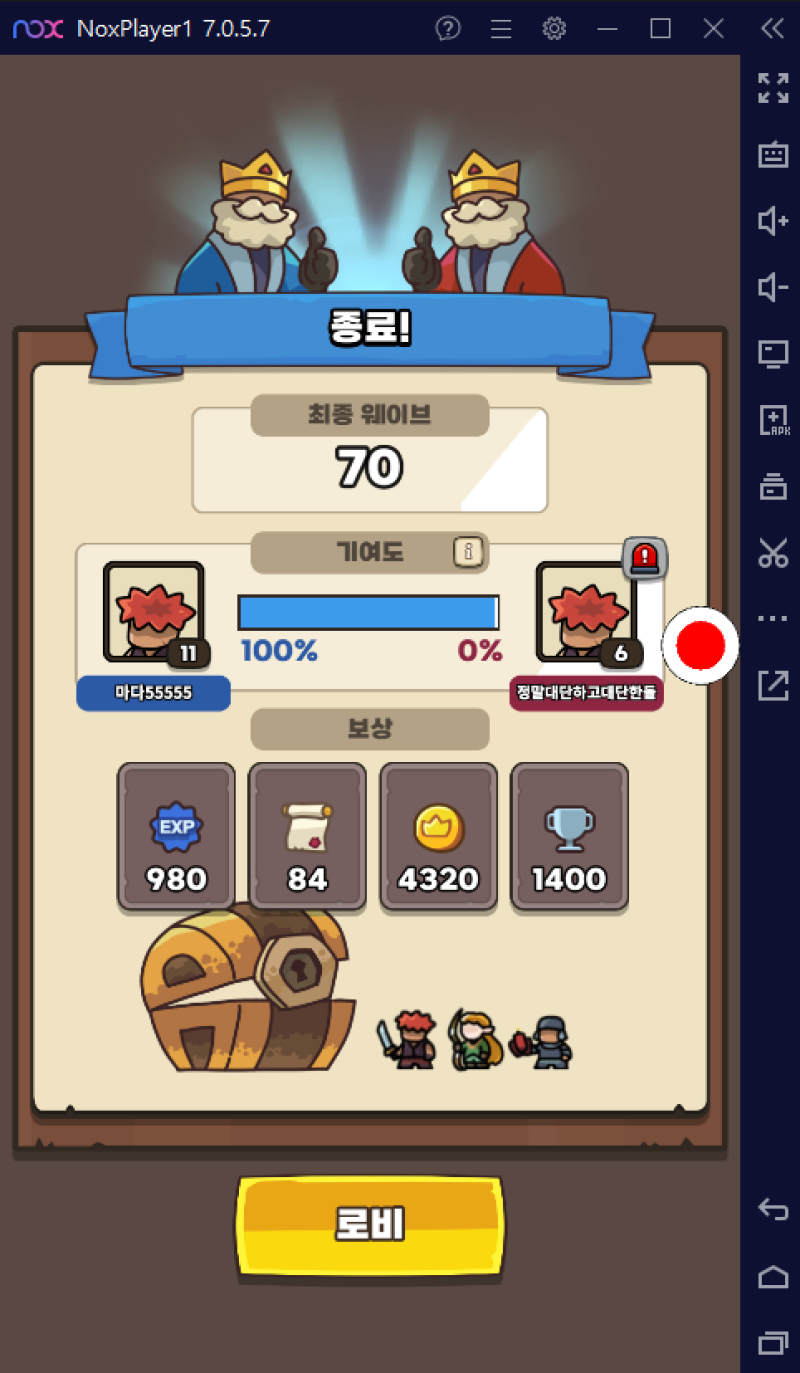Go to Android home screen
The height and width of the screenshot is (1373, 800).
[x=773, y=1276]
